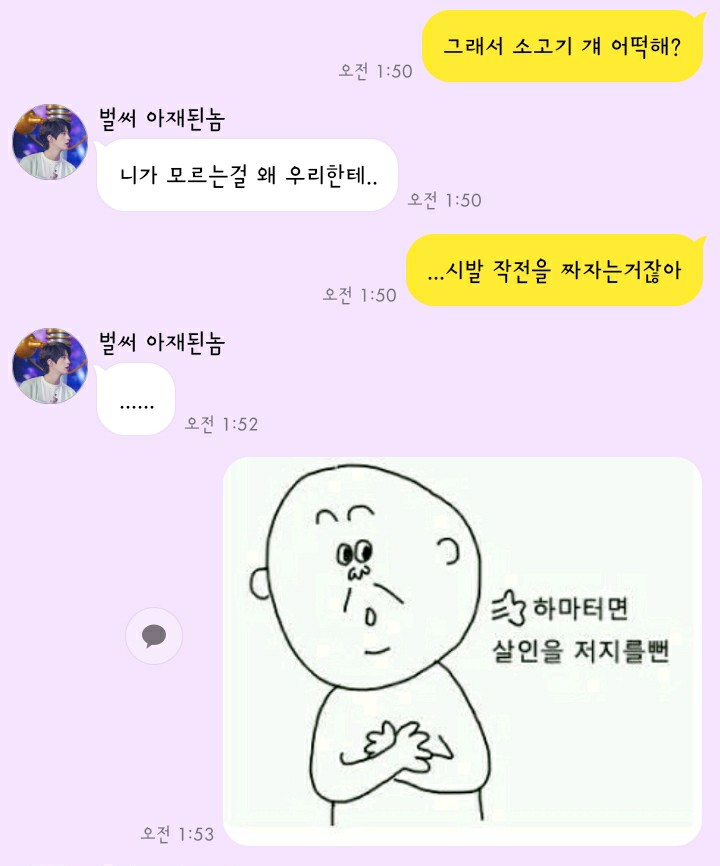Open the avatar beside the "니가 모르는걸 왜 우리한테.." message
This screenshot has width=720, height=866.
click(x=50, y=143)
